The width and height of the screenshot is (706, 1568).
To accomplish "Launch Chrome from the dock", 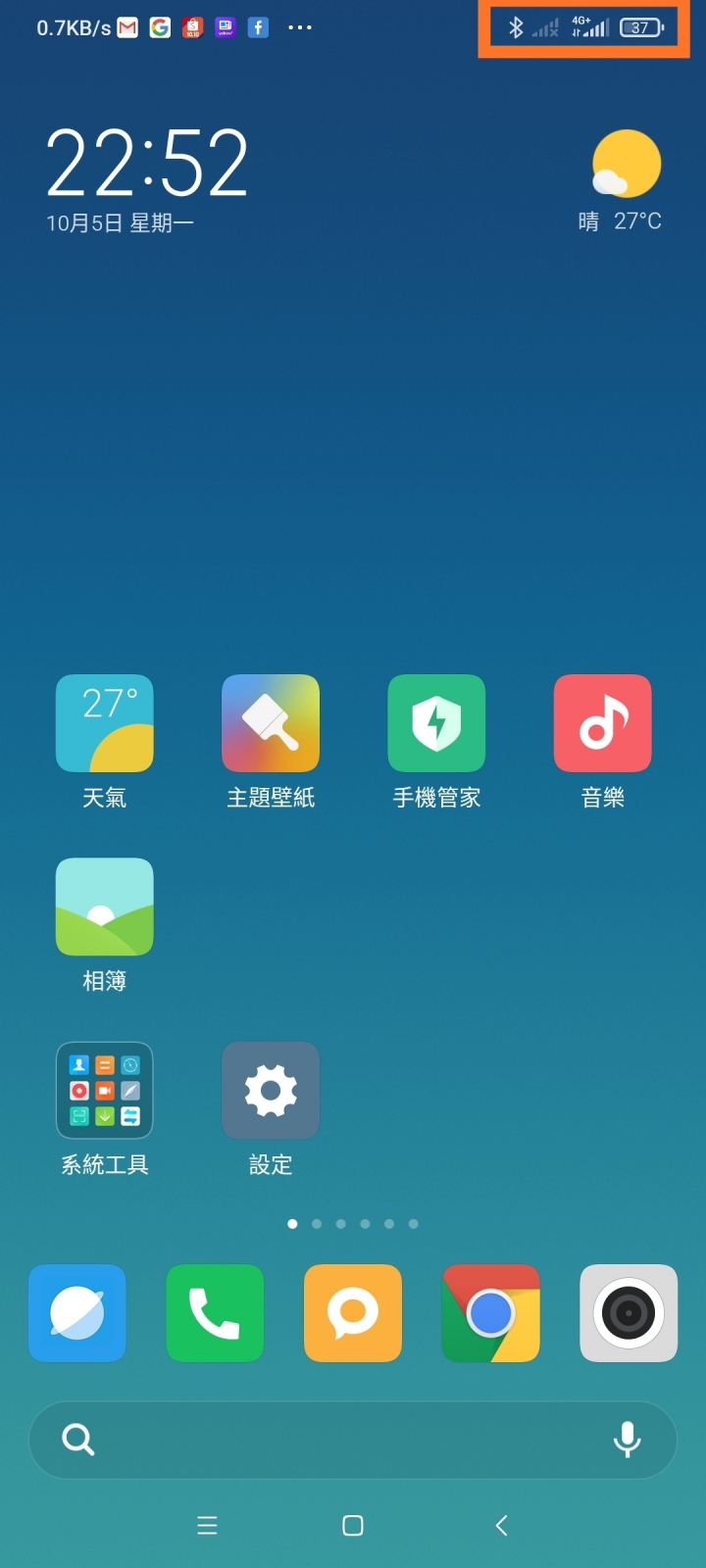I will click(x=490, y=1313).
